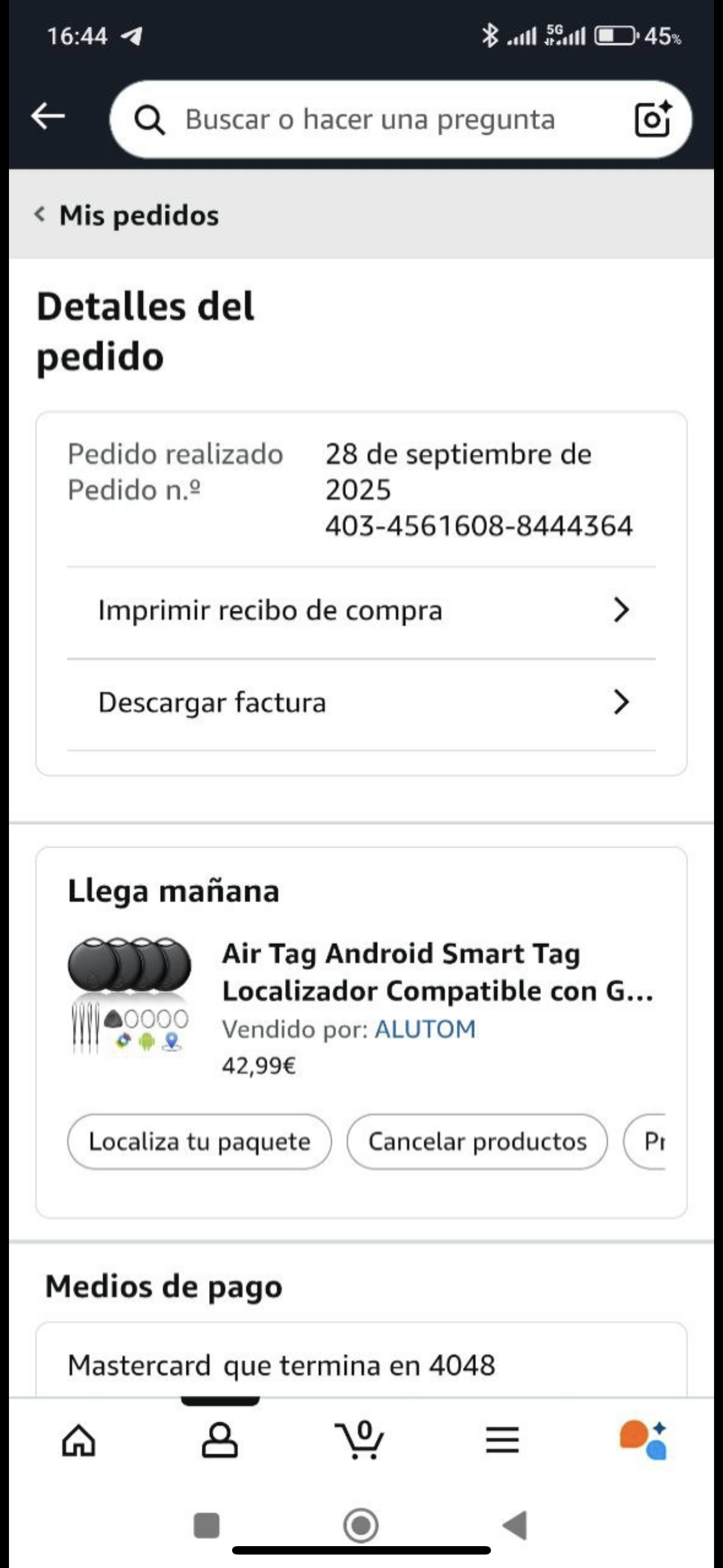Open the camera lens search icon
Image resolution: width=723 pixels, height=1568 pixels.
[652, 119]
